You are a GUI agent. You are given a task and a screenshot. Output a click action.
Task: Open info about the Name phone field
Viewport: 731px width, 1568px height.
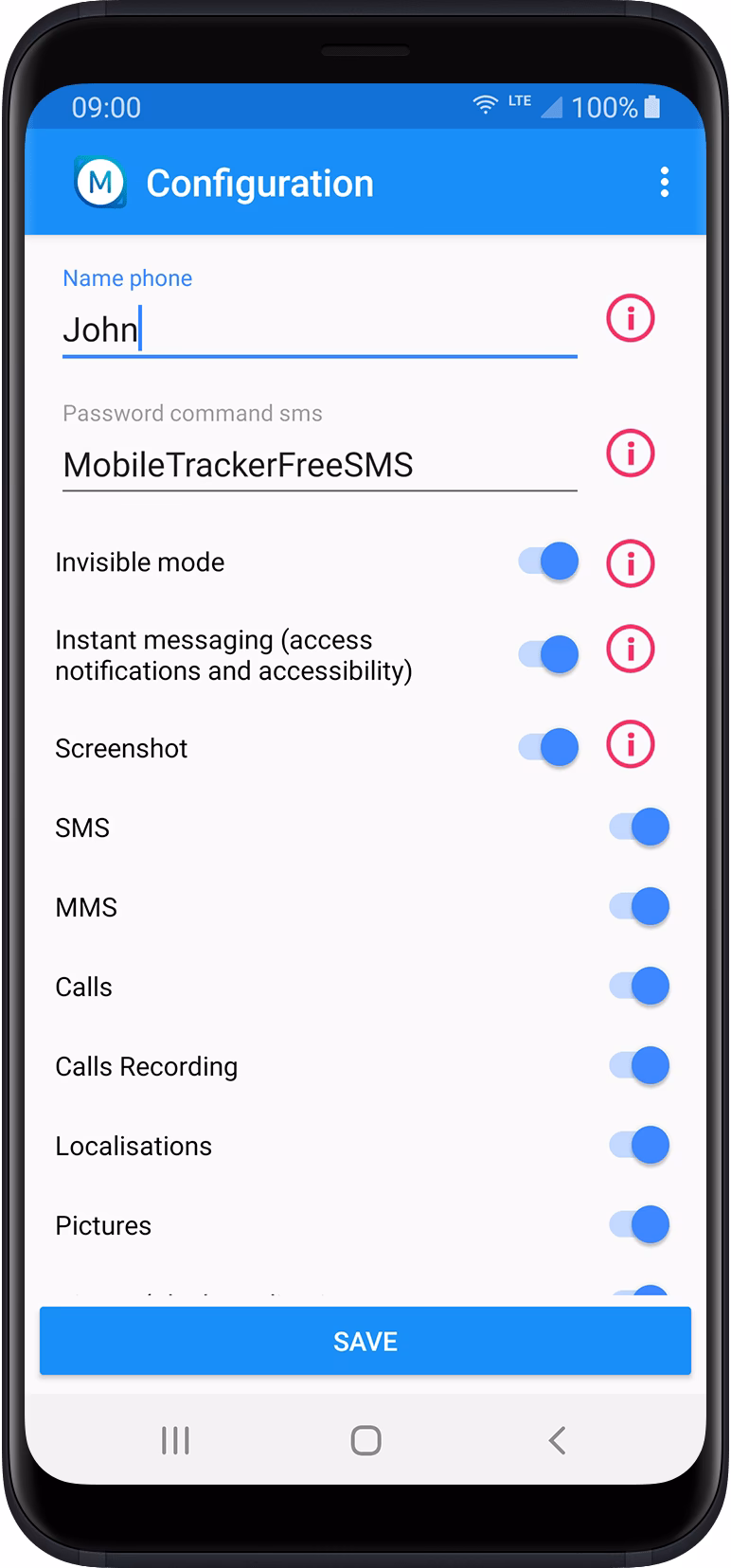[x=630, y=319]
